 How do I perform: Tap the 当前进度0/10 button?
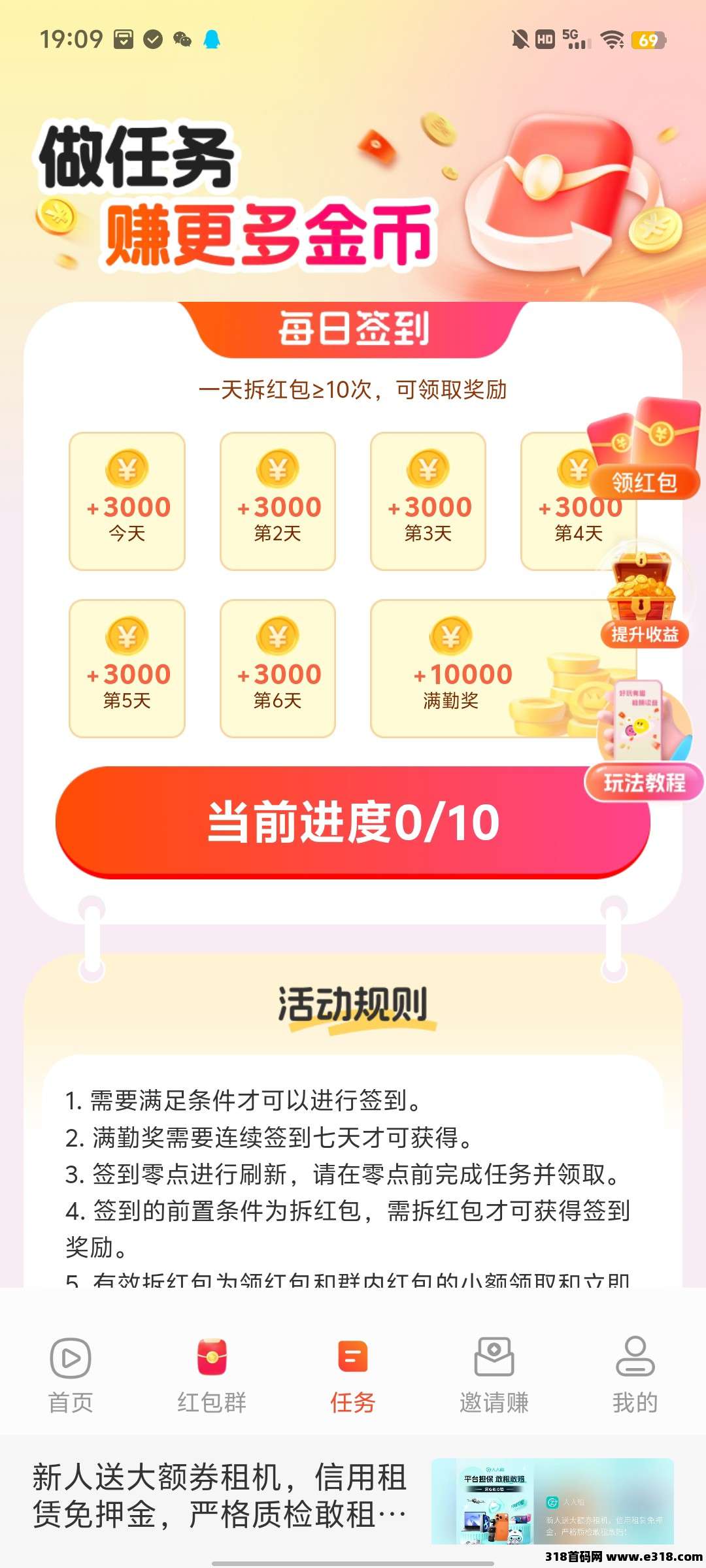tap(353, 822)
